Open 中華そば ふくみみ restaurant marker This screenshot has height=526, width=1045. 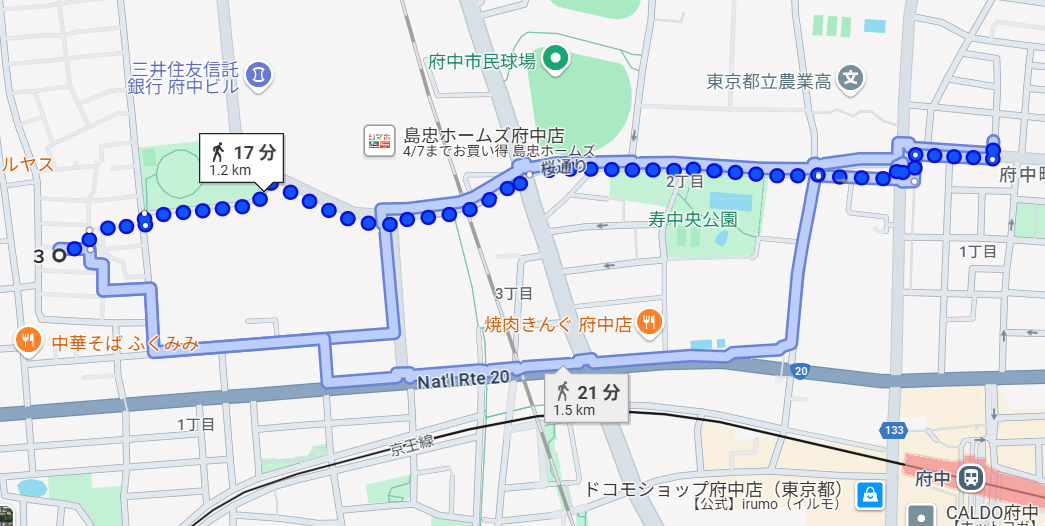coord(27,341)
